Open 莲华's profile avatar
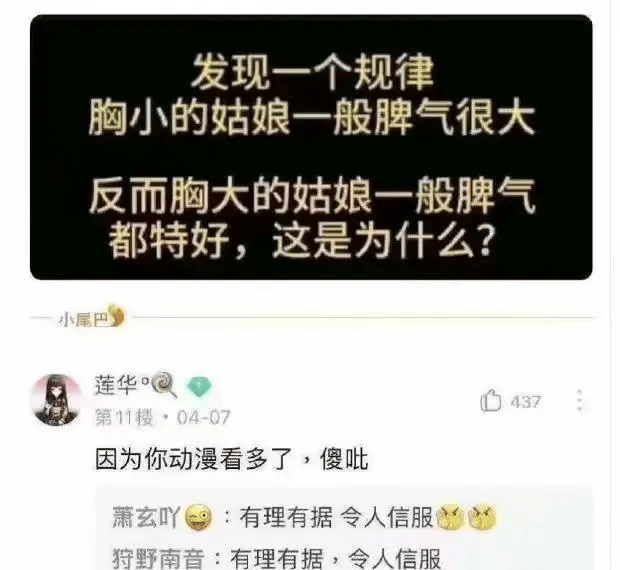This screenshot has width=620, height=570. point(58,399)
